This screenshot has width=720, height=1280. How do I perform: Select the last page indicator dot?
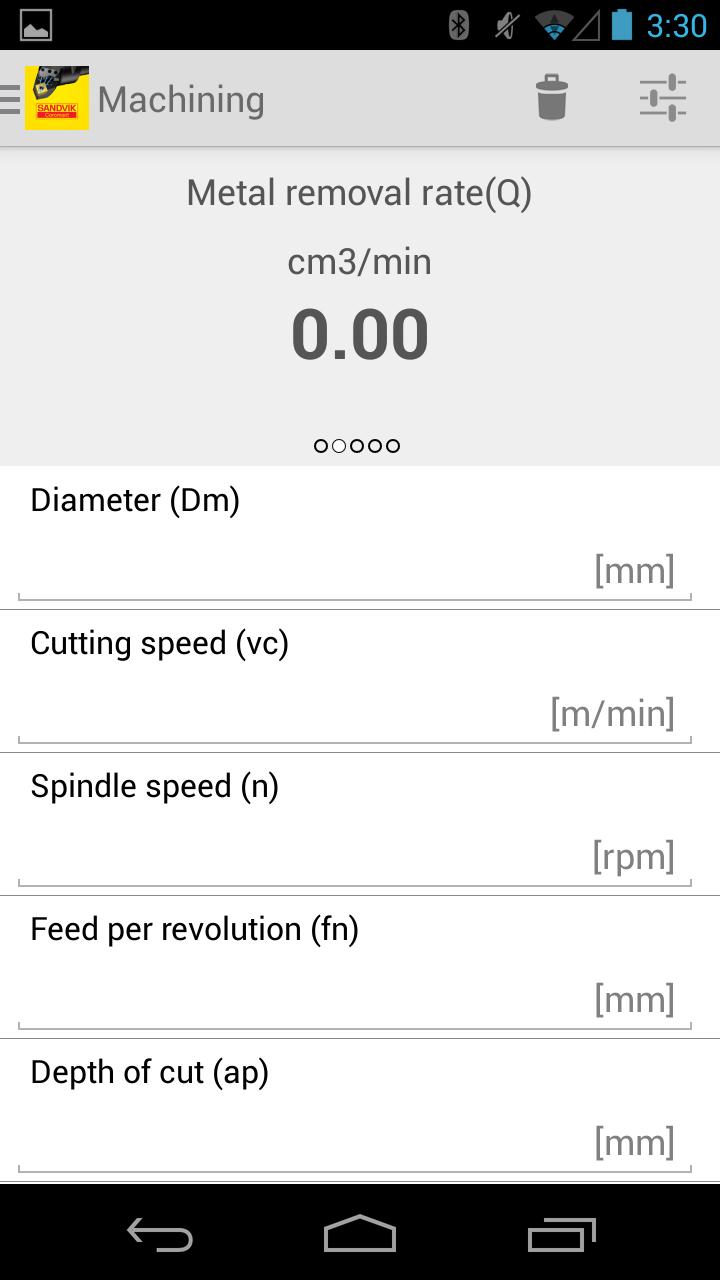coord(393,445)
